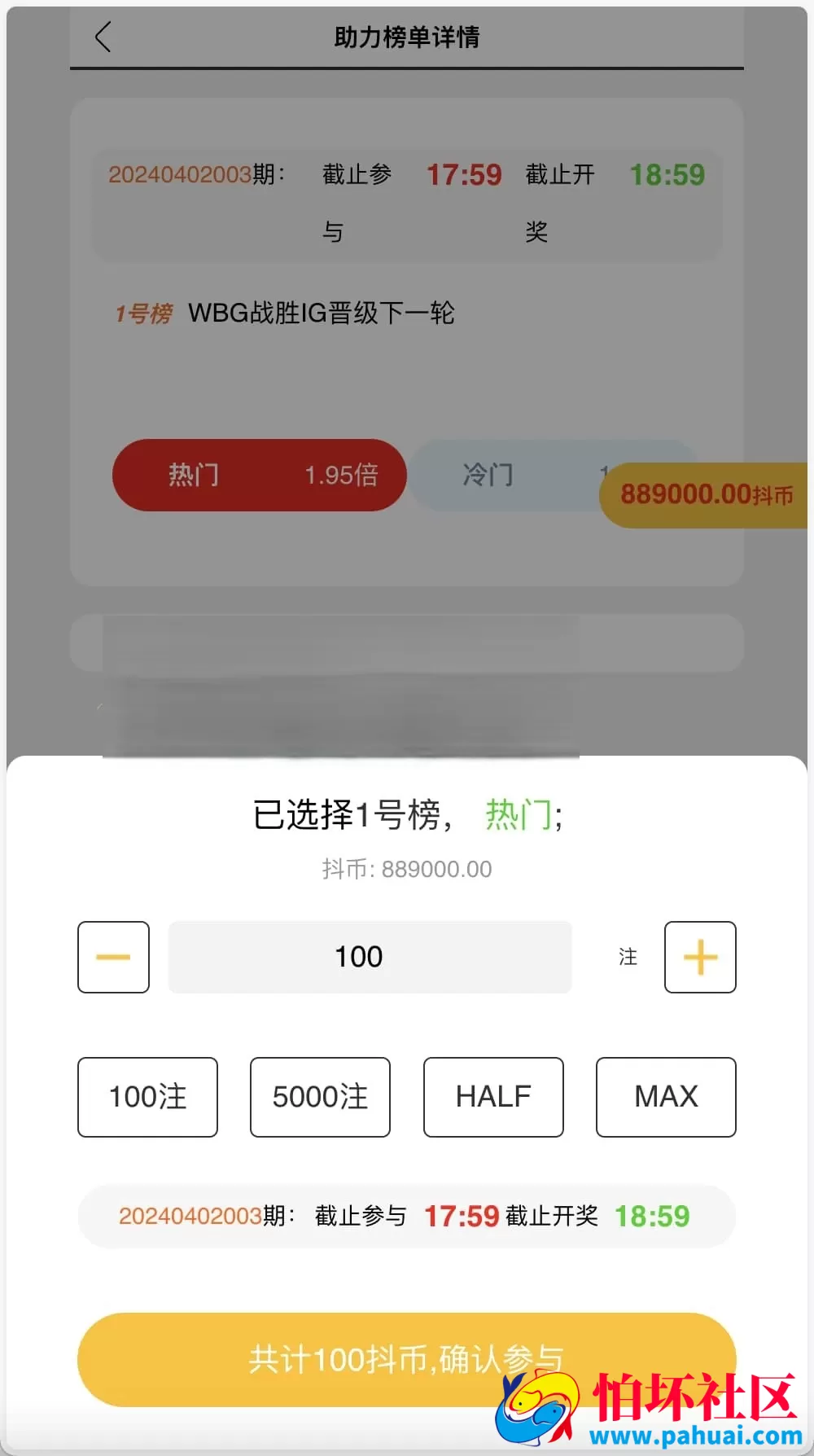Tap the 5000注 quick bet button
Image resolution: width=814 pixels, height=1456 pixels.
pyautogui.click(x=320, y=1097)
